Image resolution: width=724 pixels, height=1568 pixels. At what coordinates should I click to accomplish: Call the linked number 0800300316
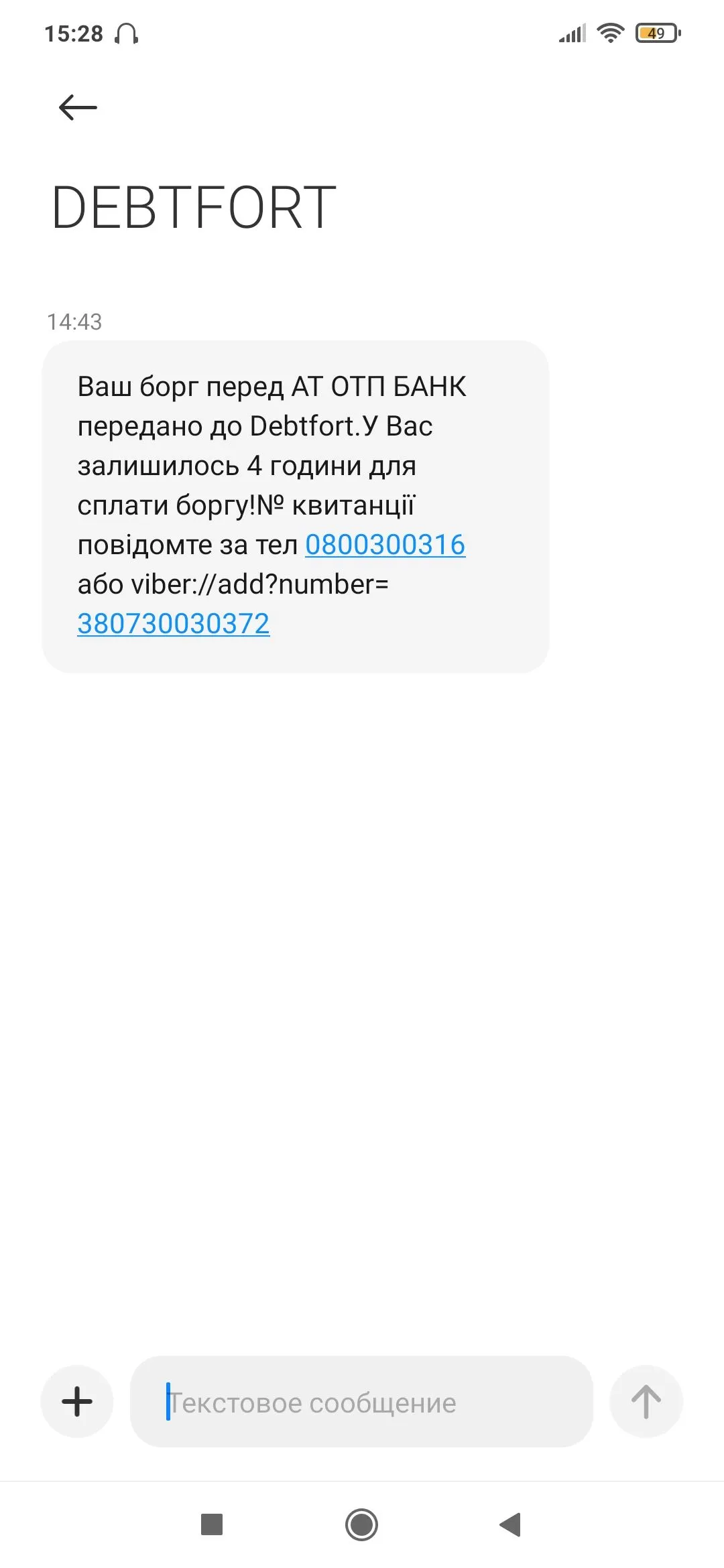click(x=385, y=545)
